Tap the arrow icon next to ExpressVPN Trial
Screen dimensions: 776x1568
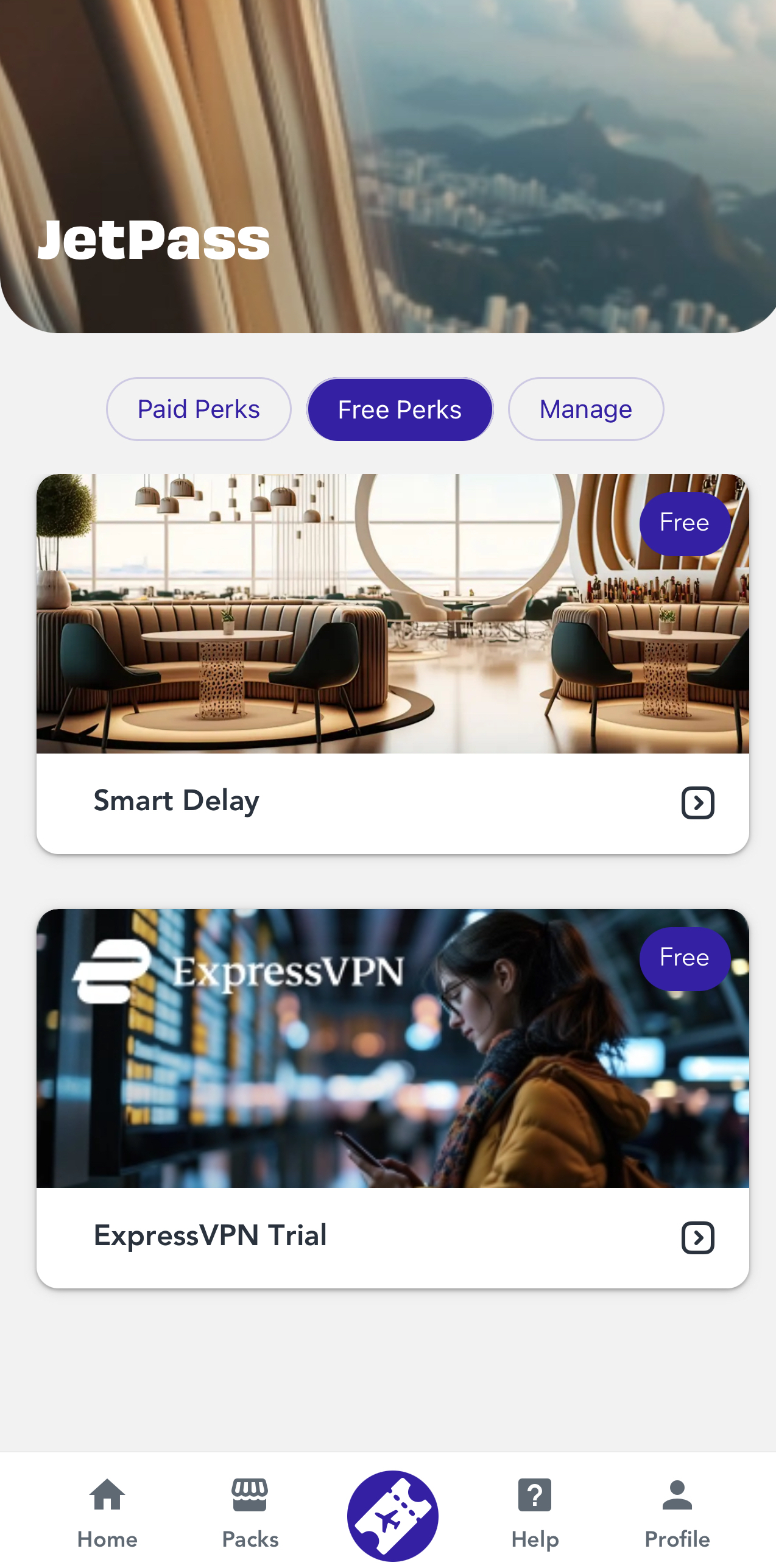[x=697, y=1237]
